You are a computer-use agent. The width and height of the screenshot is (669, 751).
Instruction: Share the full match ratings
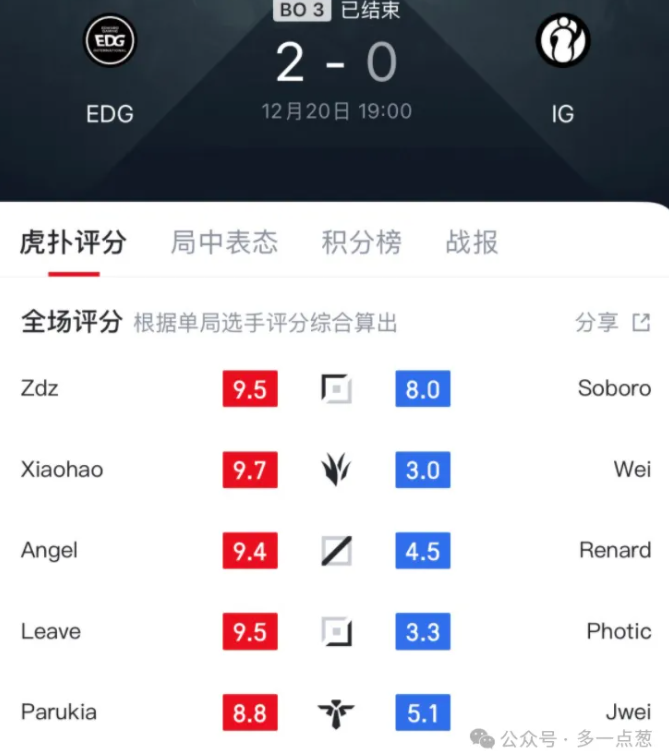[612, 322]
